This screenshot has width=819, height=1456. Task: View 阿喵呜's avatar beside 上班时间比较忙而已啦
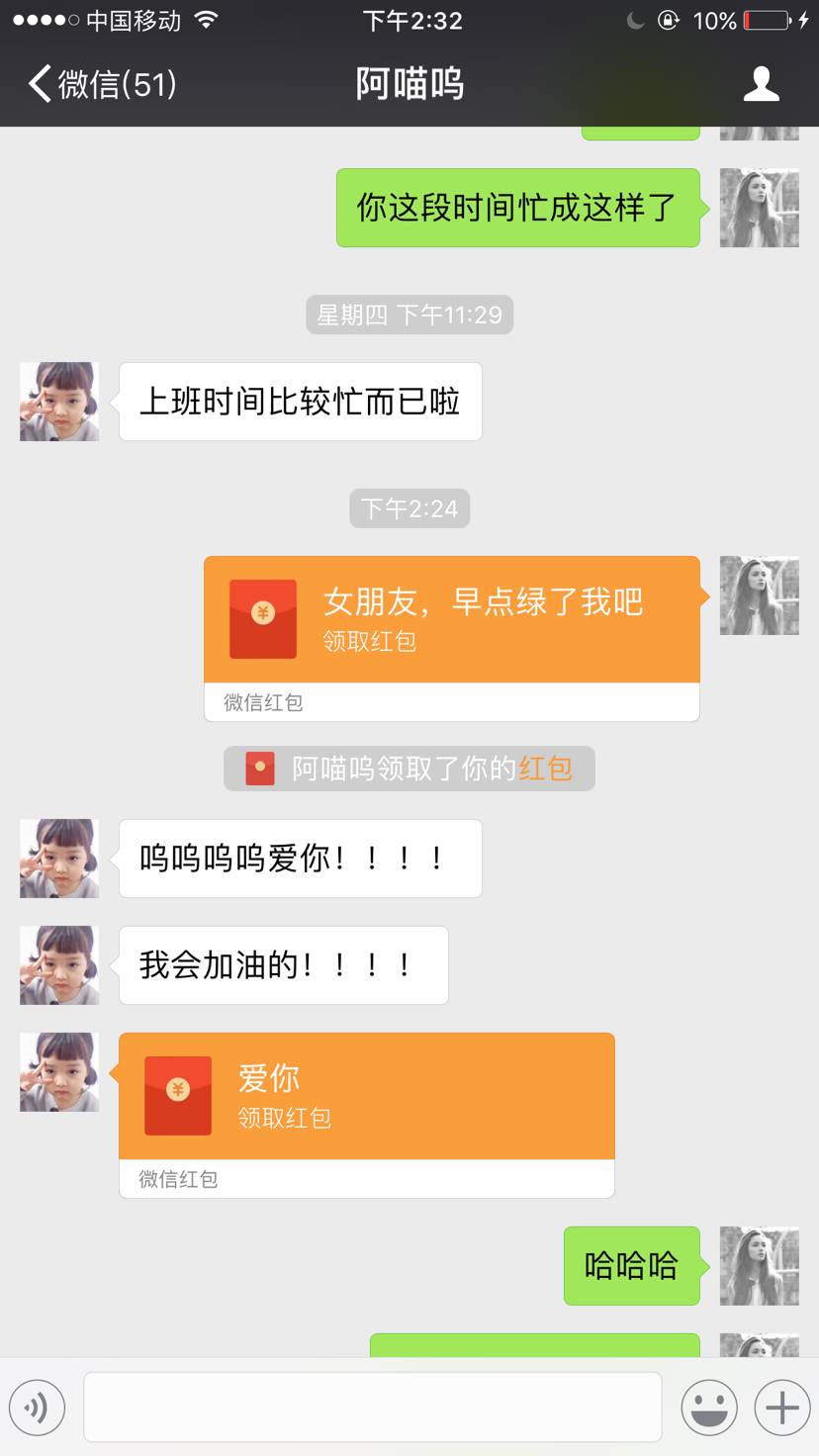click(x=59, y=402)
